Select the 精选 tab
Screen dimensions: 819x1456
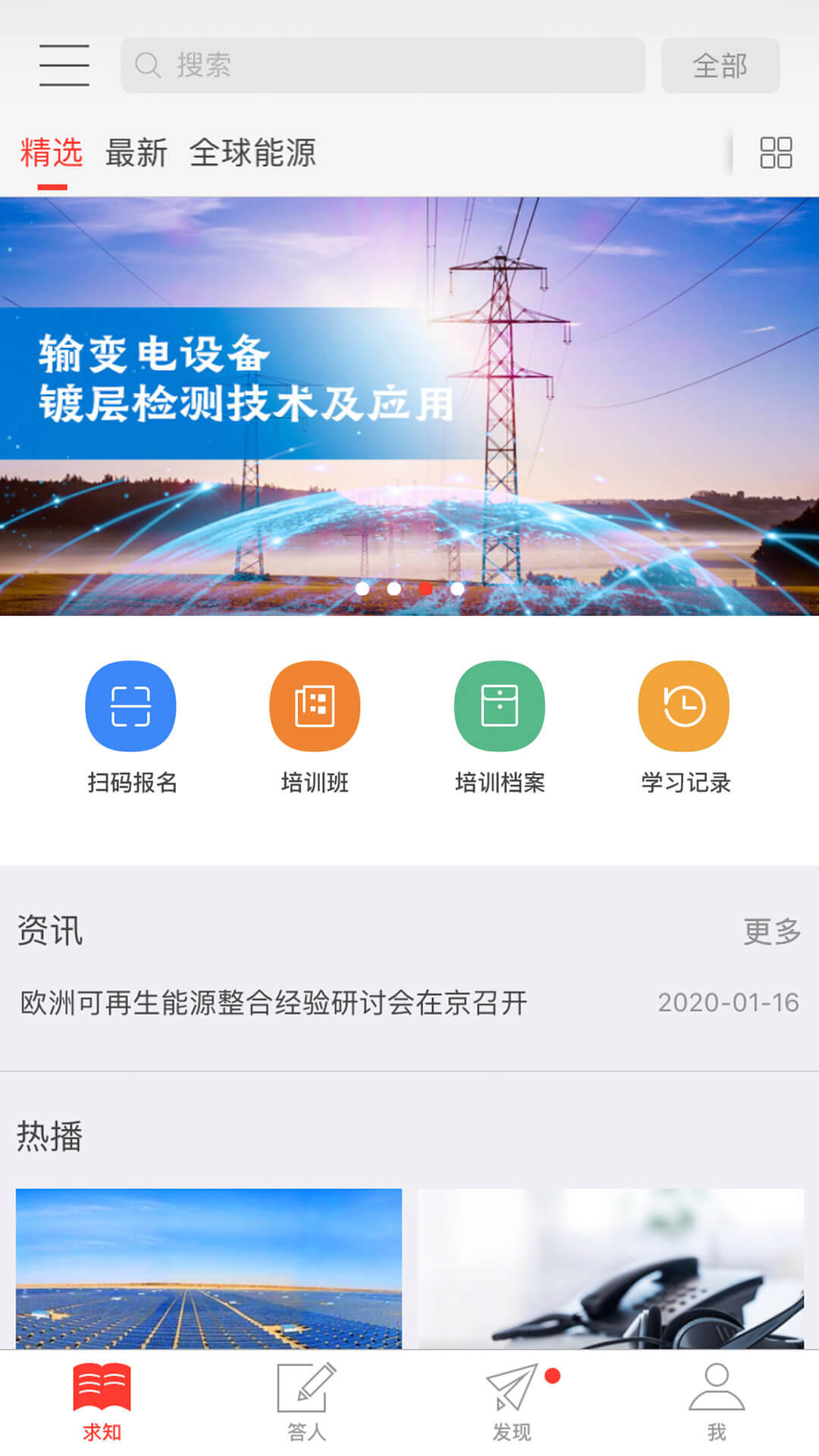(x=51, y=153)
